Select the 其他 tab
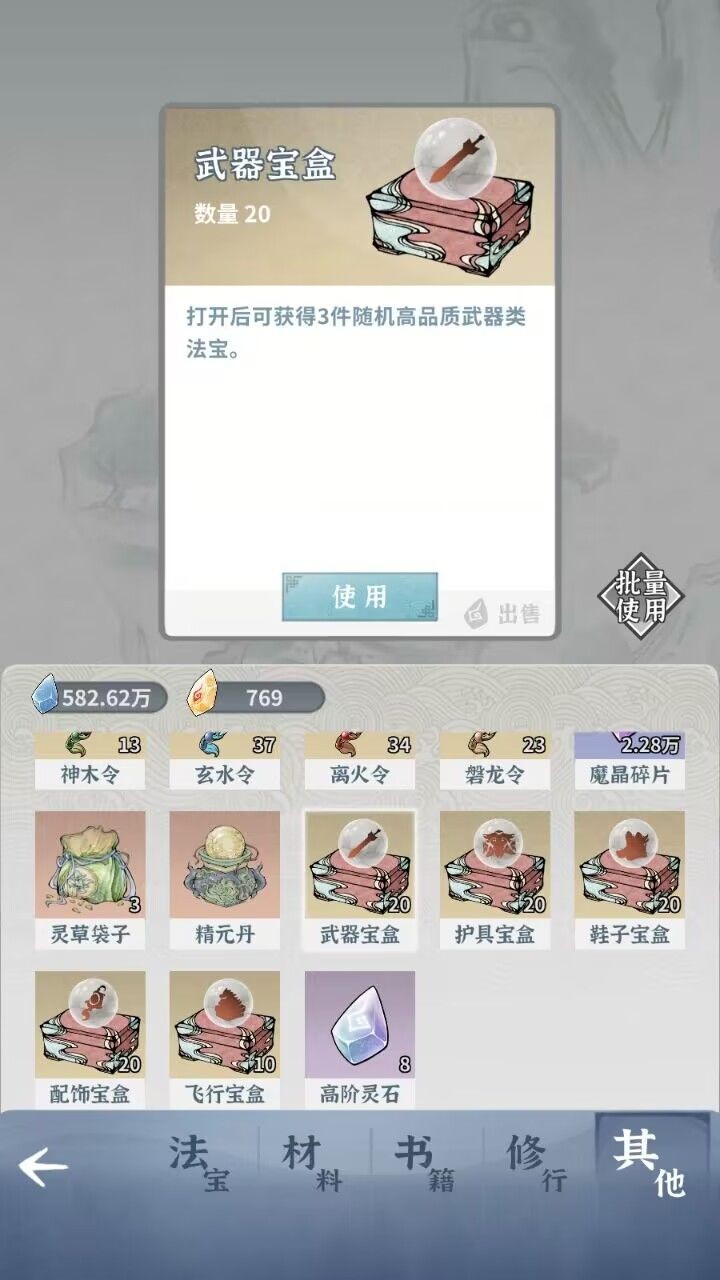This screenshot has height=1280, width=720. (650, 1165)
